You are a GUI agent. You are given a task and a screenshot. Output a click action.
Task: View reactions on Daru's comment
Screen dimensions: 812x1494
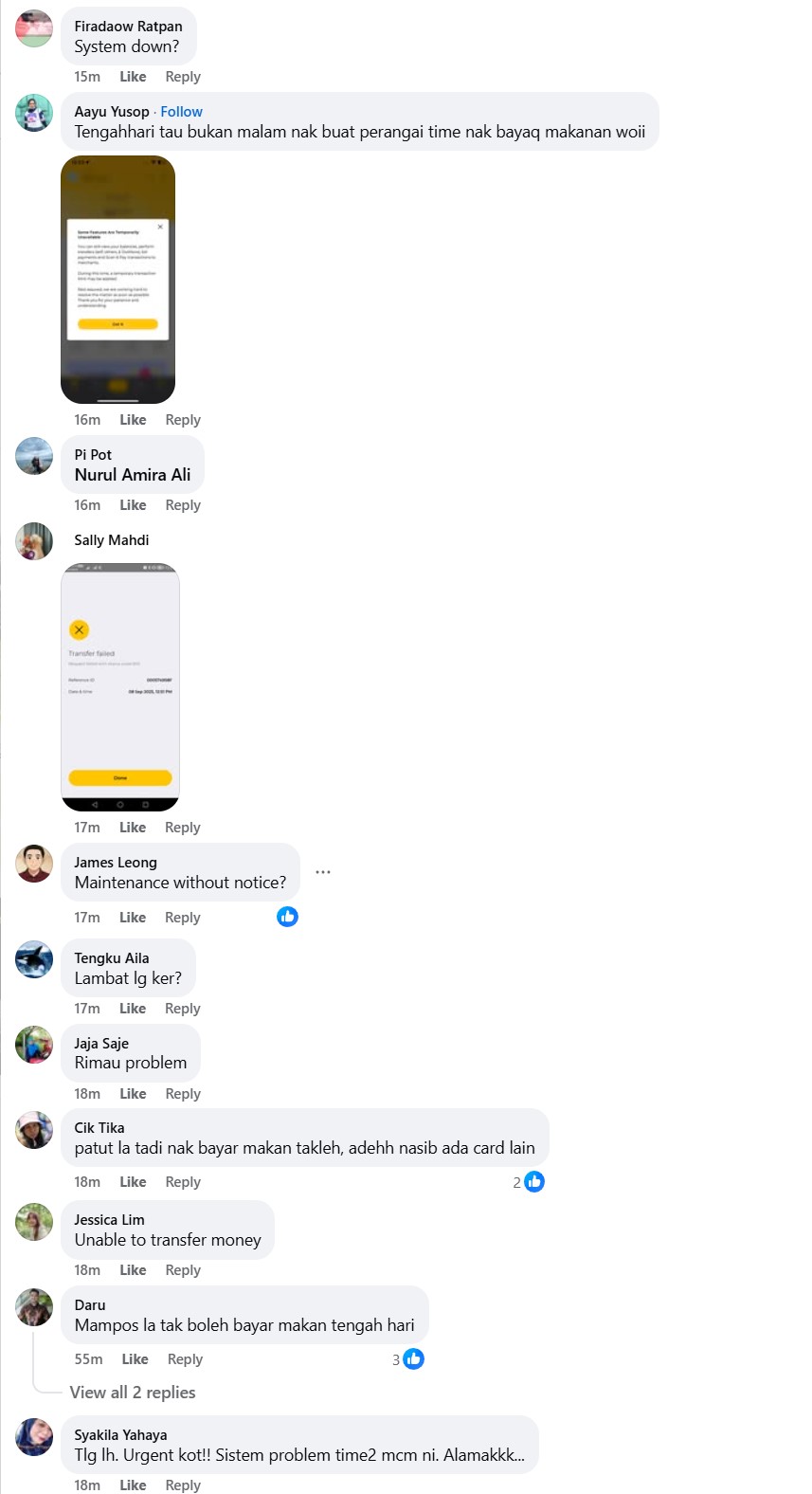pos(408,1359)
